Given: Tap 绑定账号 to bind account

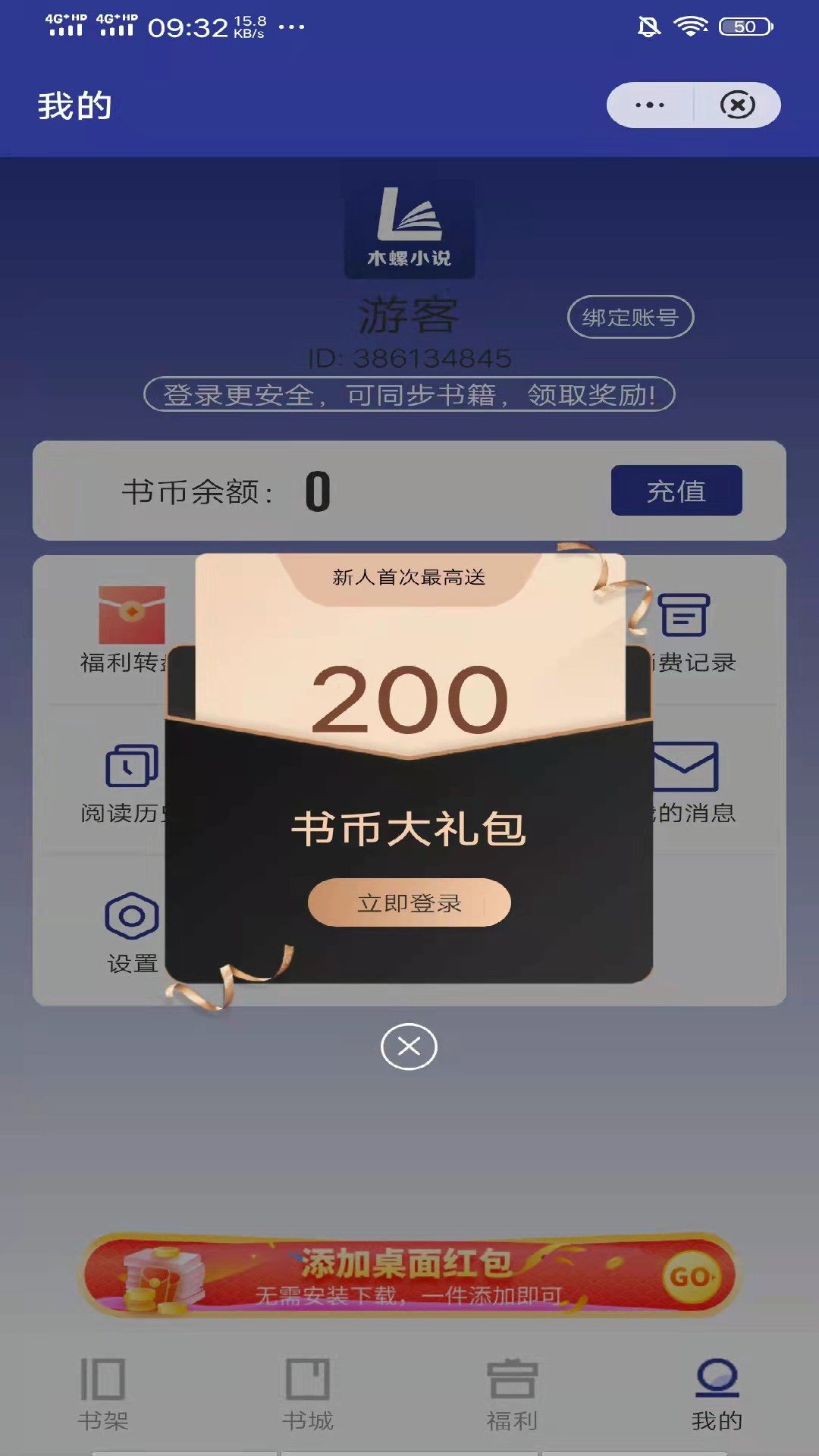Looking at the screenshot, I should pos(630,317).
